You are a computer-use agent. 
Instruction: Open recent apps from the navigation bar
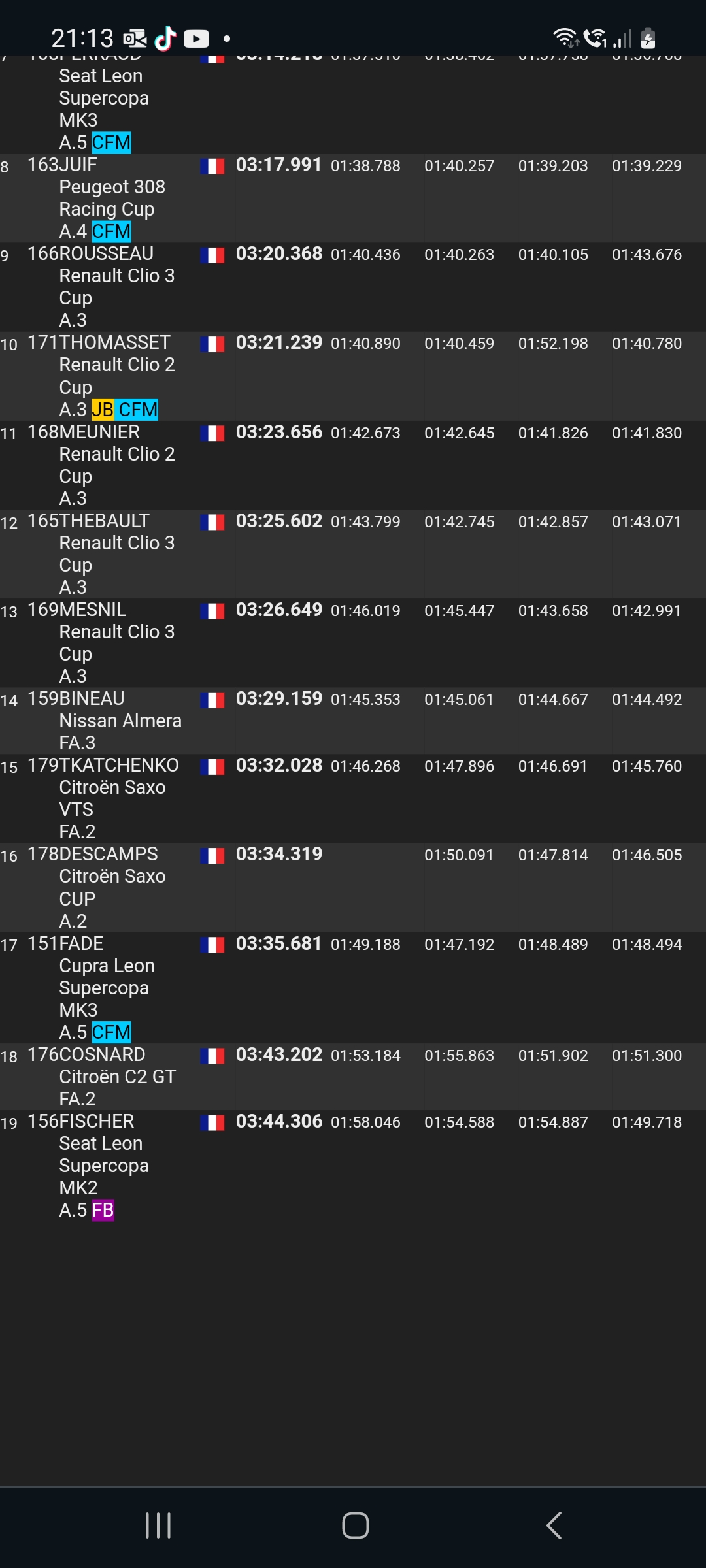158,1526
